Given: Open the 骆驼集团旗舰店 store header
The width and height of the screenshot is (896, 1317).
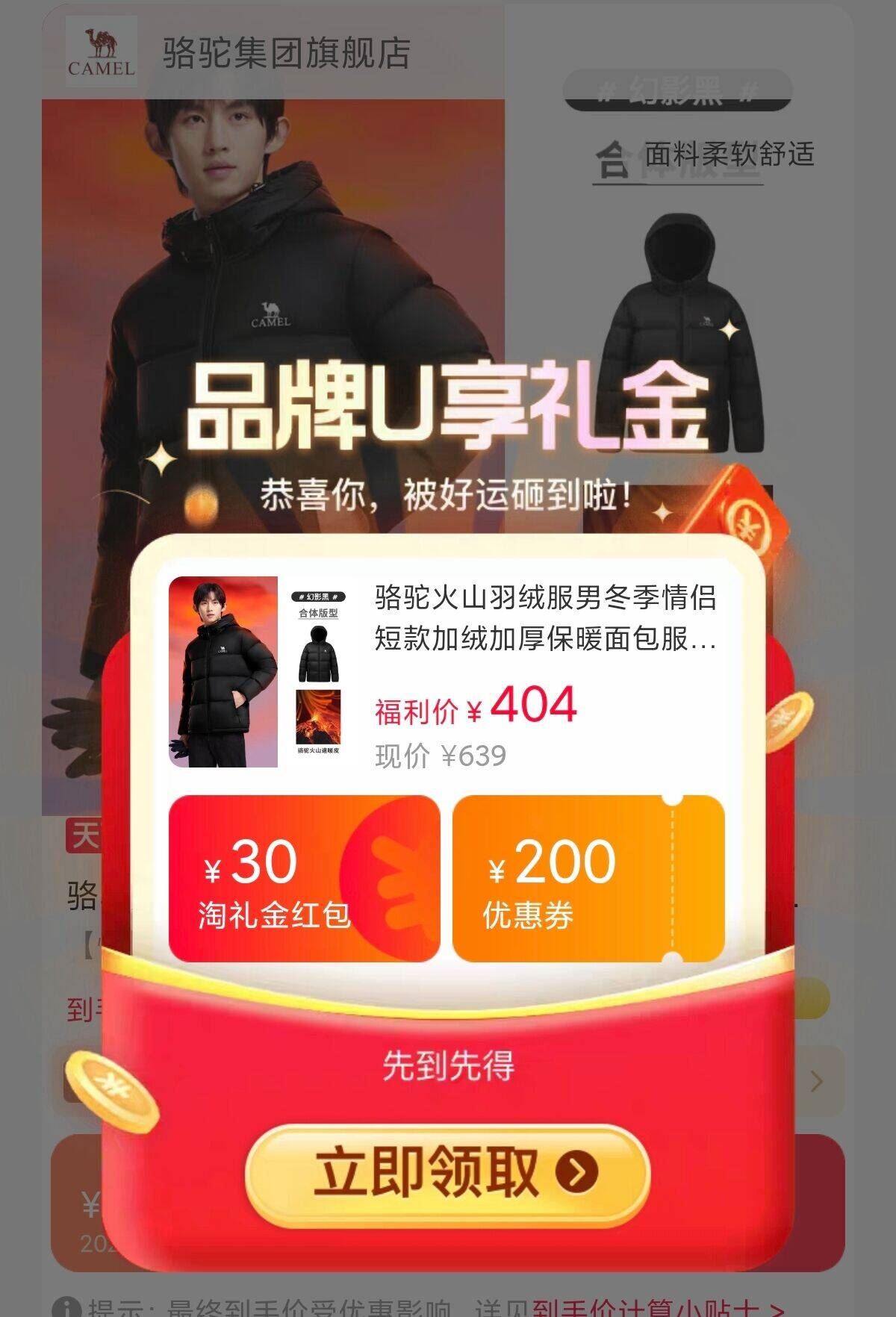Looking at the screenshot, I should pyautogui.click(x=239, y=52).
